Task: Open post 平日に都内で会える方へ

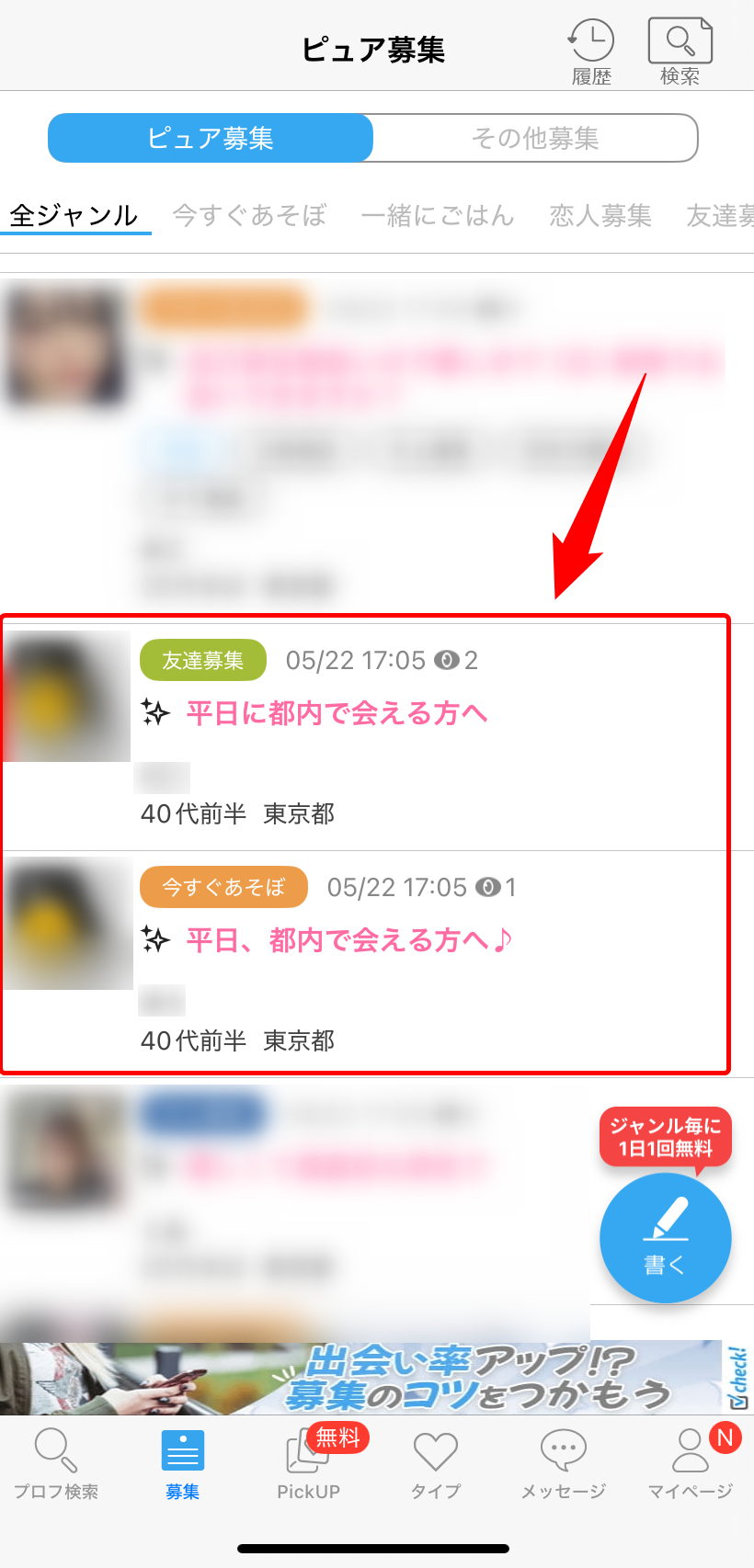Action: [x=337, y=713]
